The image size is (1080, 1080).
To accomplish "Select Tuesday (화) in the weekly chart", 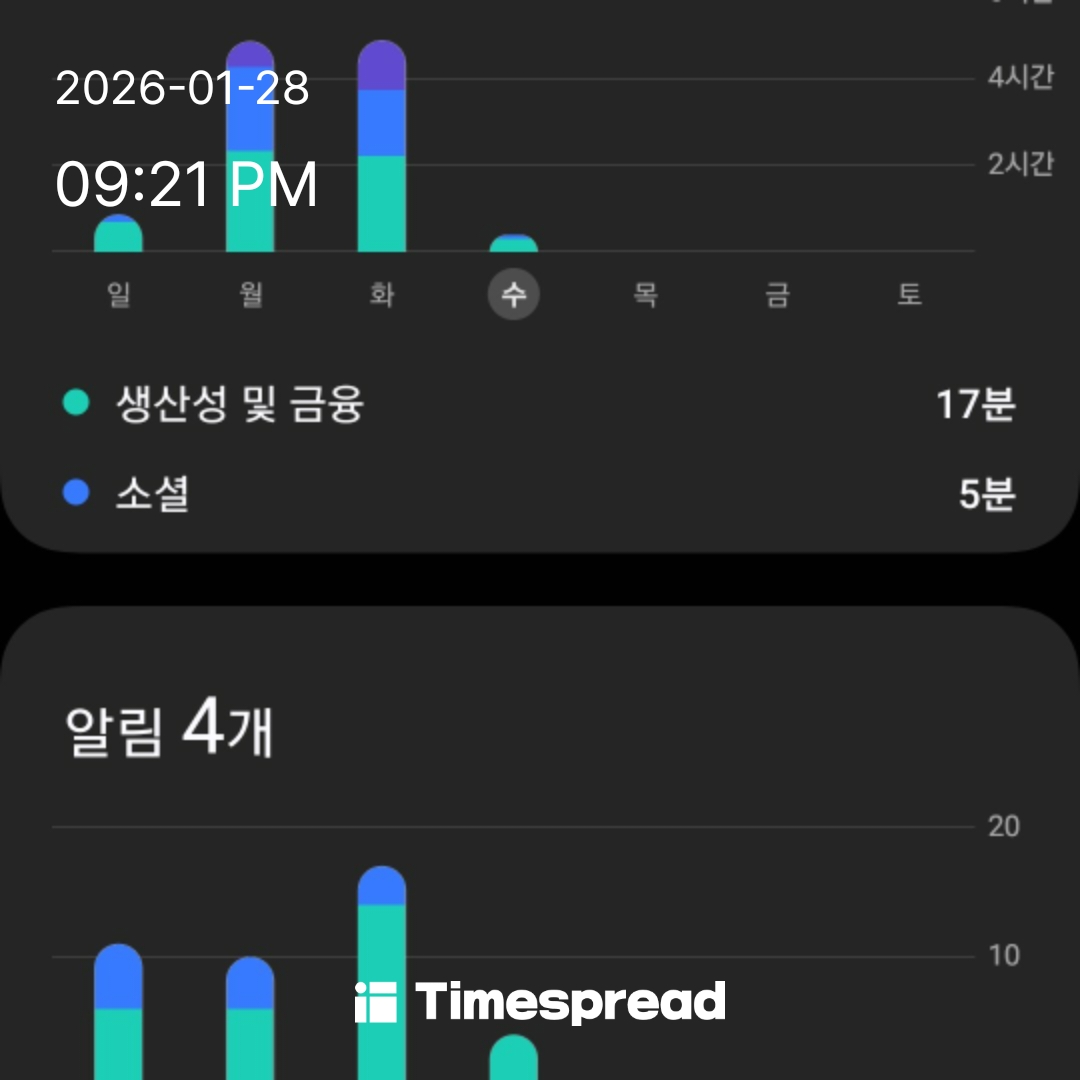I will (381, 295).
